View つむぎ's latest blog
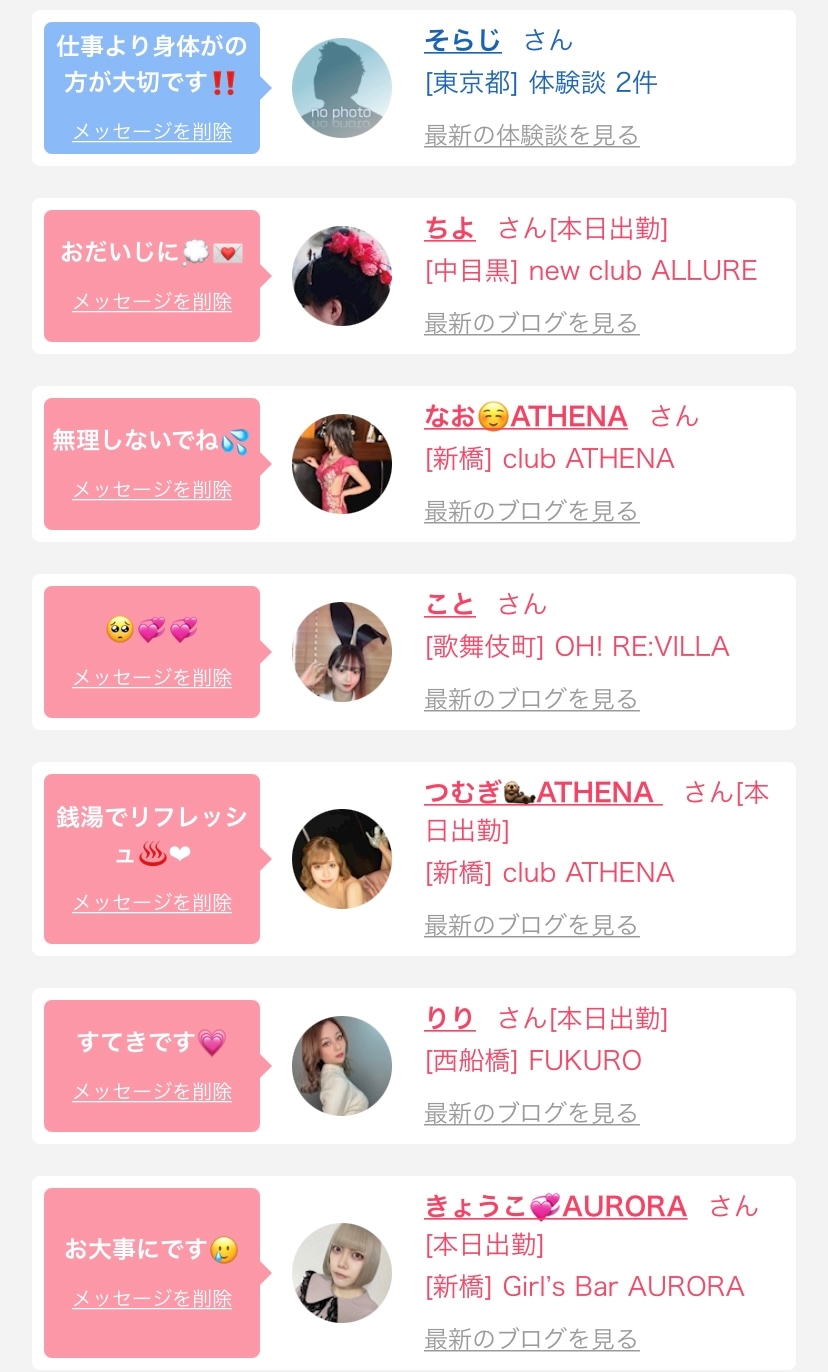The height and width of the screenshot is (1372, 828). point(531,925)
